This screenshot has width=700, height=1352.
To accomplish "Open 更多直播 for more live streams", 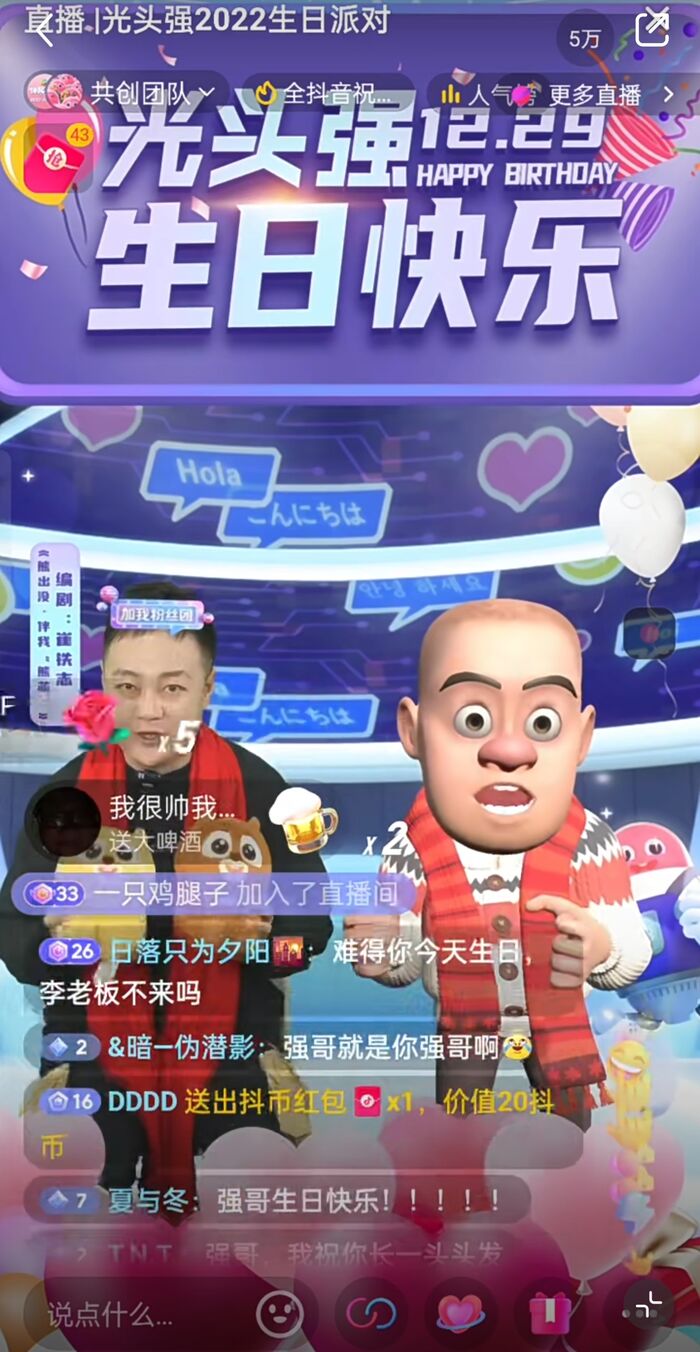I will point(610,94).
